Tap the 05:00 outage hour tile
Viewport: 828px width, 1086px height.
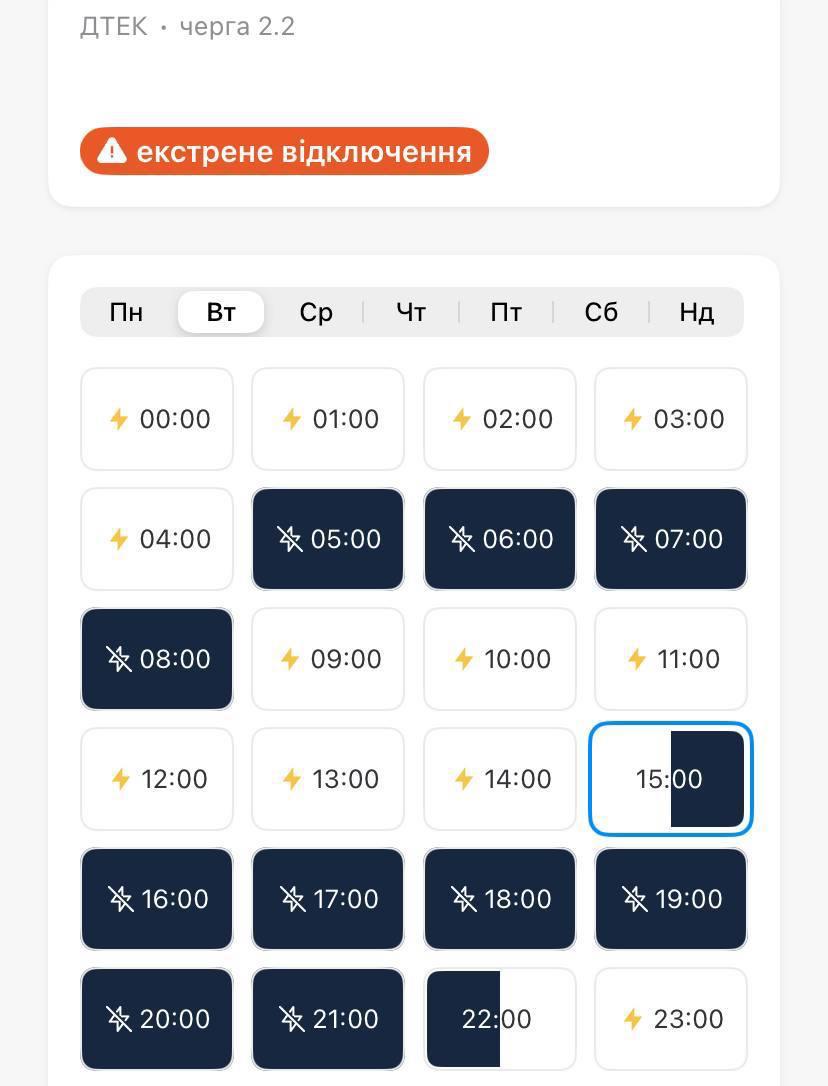click(x=328, y=539)
